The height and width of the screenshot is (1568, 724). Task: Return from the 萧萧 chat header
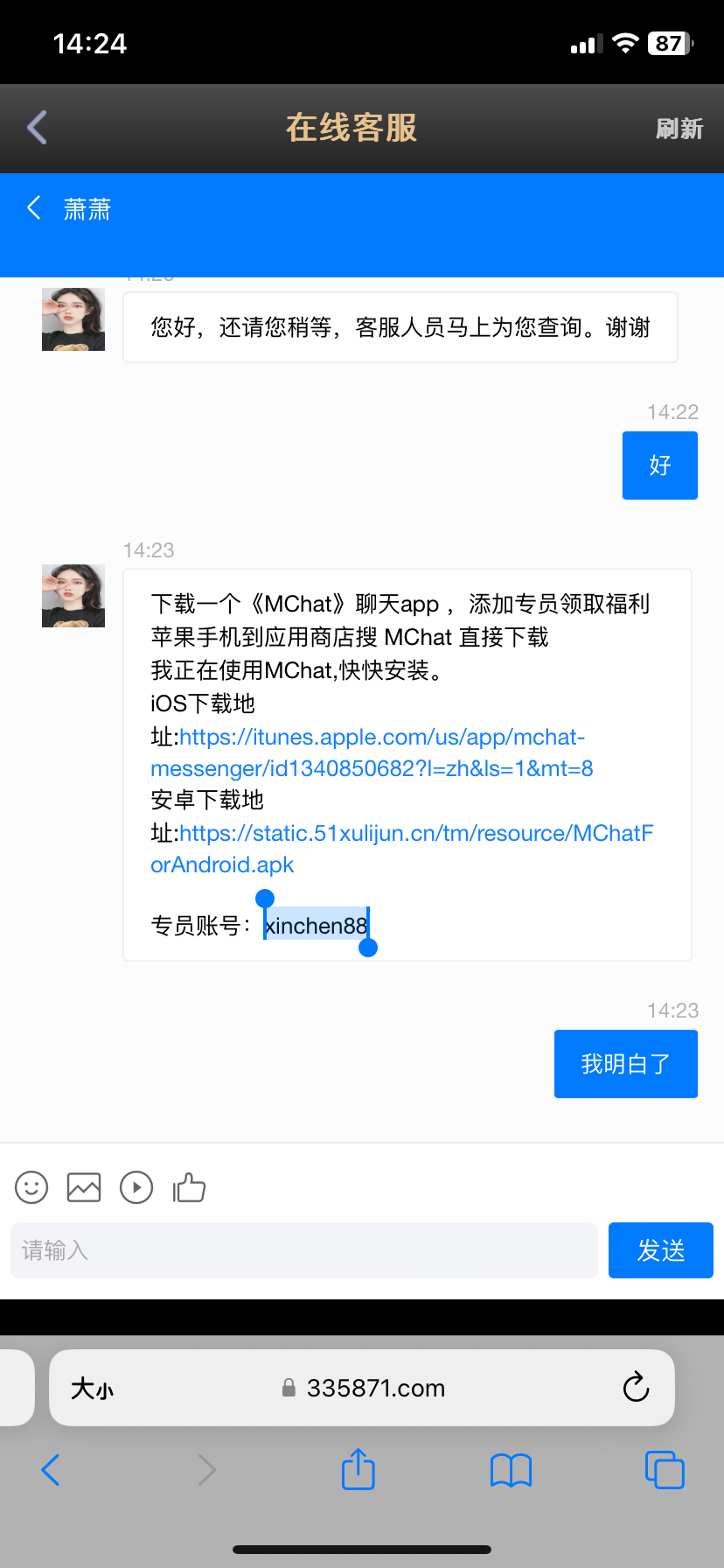[x=35, y=208]
